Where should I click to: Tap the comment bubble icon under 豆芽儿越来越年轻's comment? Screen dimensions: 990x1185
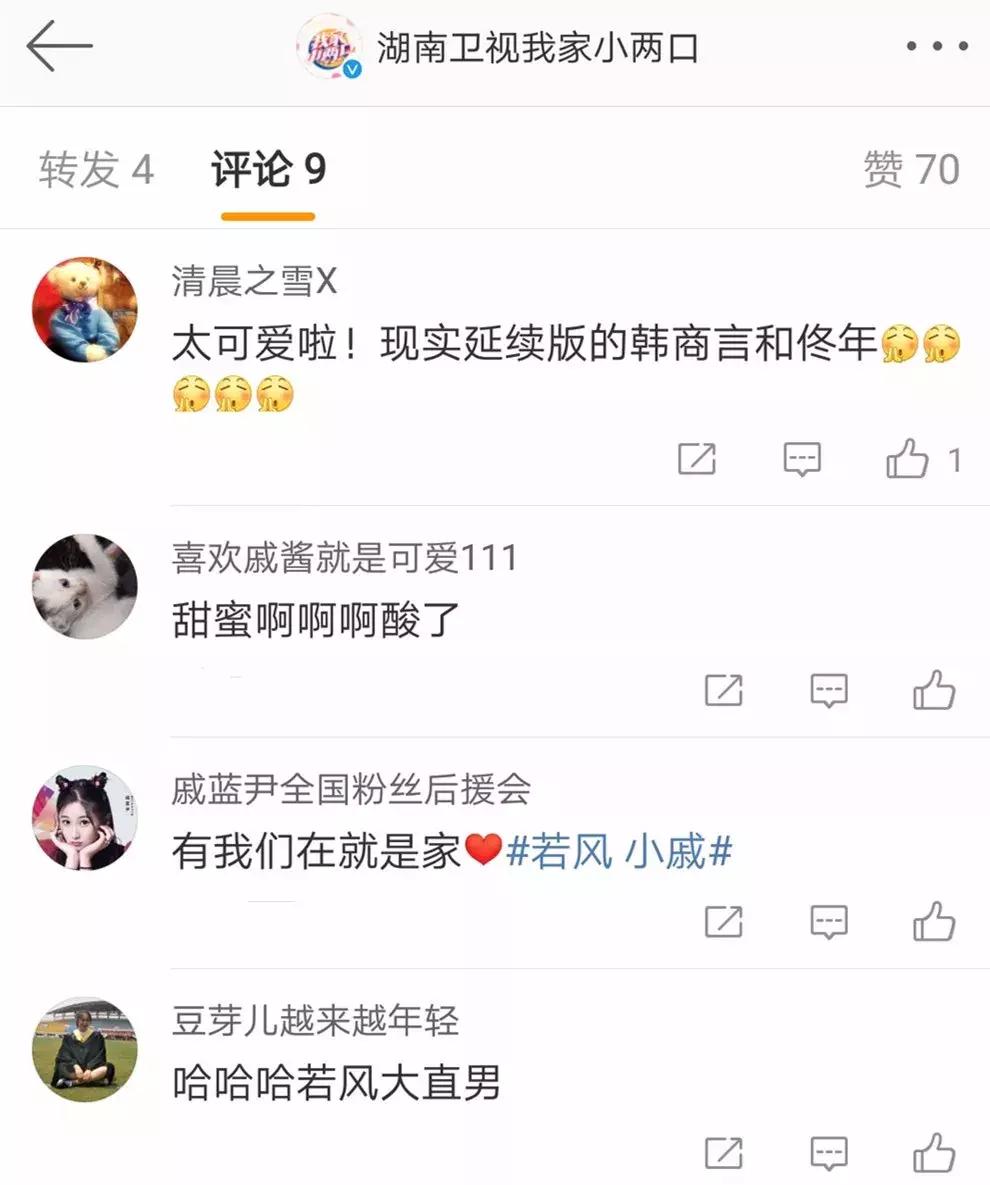830,1152
